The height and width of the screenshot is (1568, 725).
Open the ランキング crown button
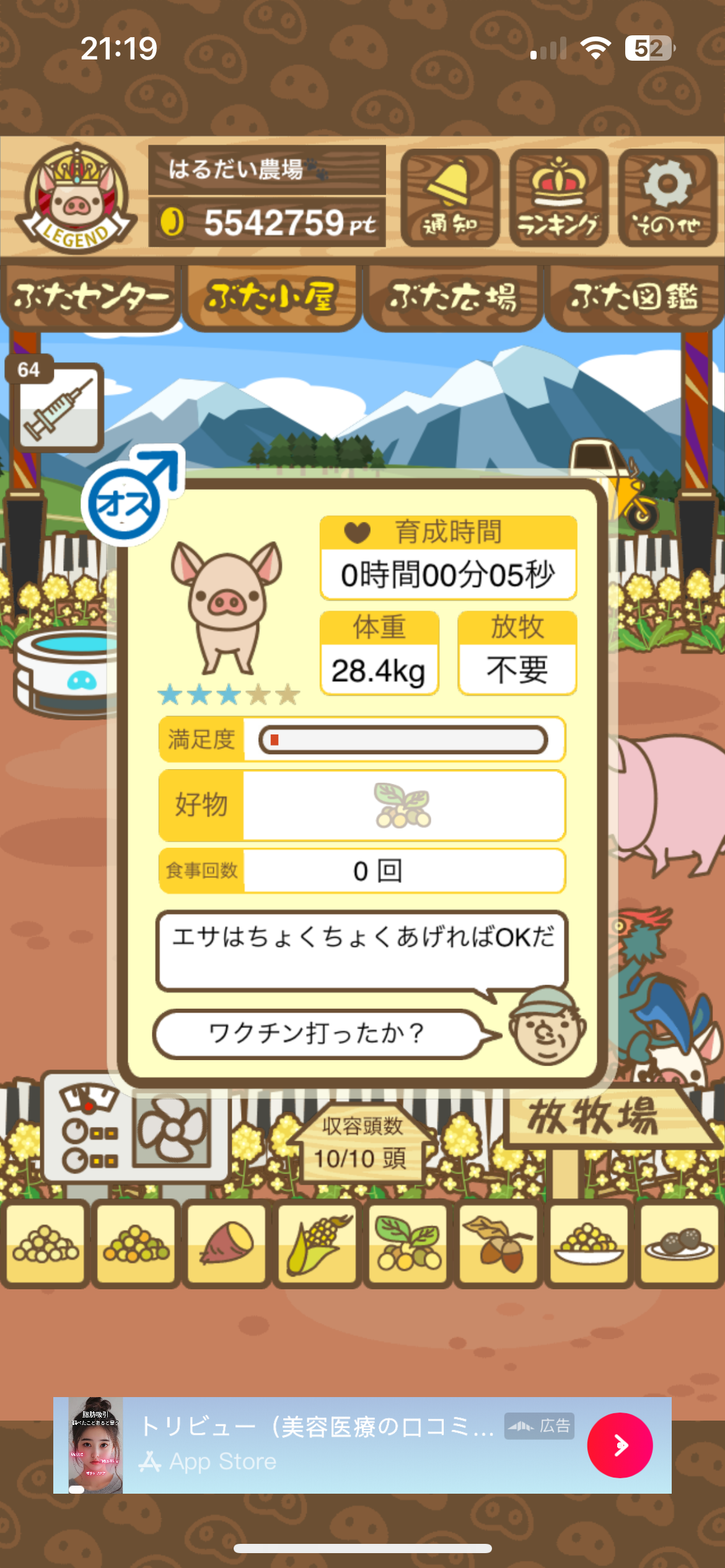[x=558, y=198]
